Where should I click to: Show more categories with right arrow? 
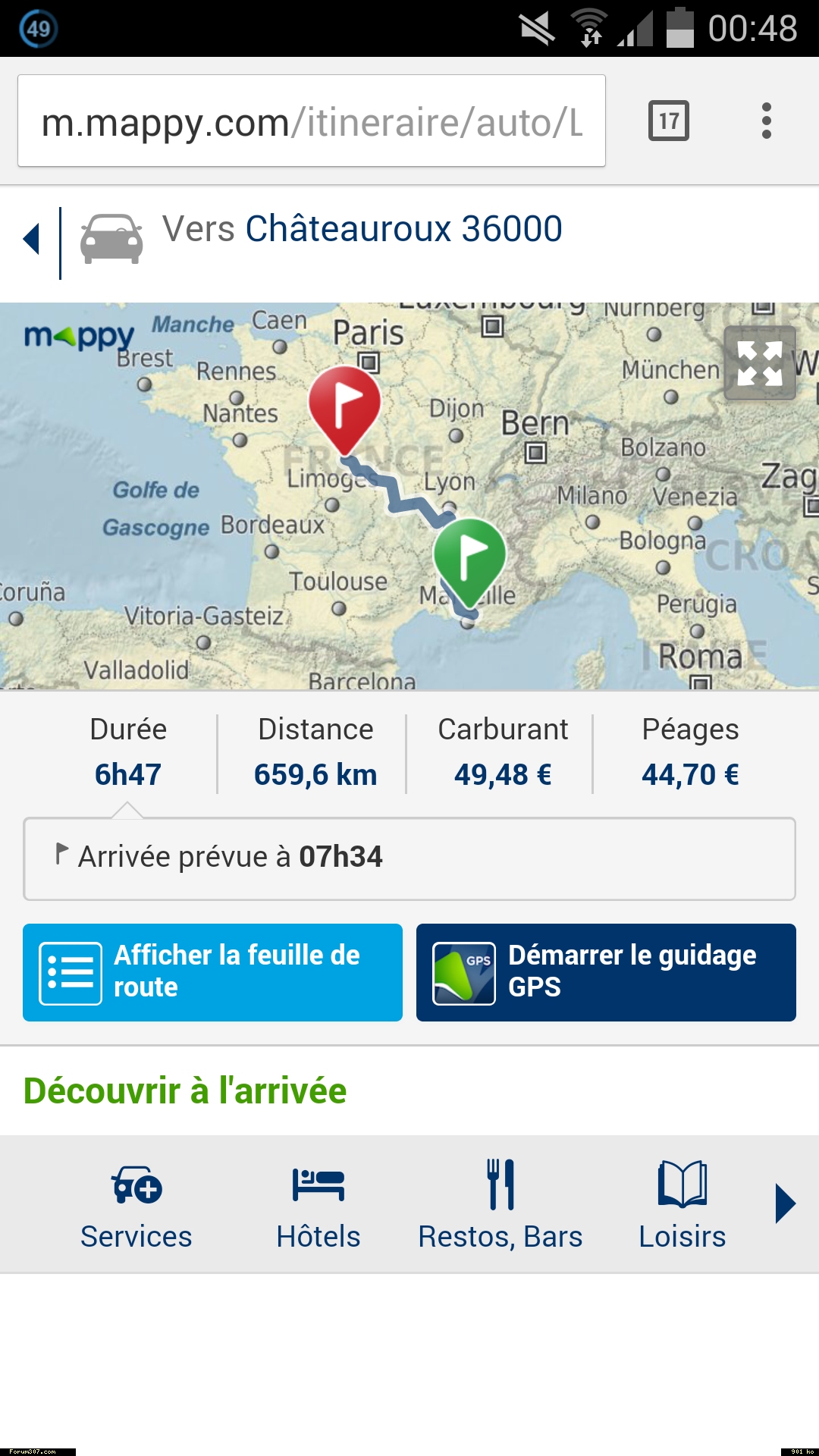tap(785, 1203)
